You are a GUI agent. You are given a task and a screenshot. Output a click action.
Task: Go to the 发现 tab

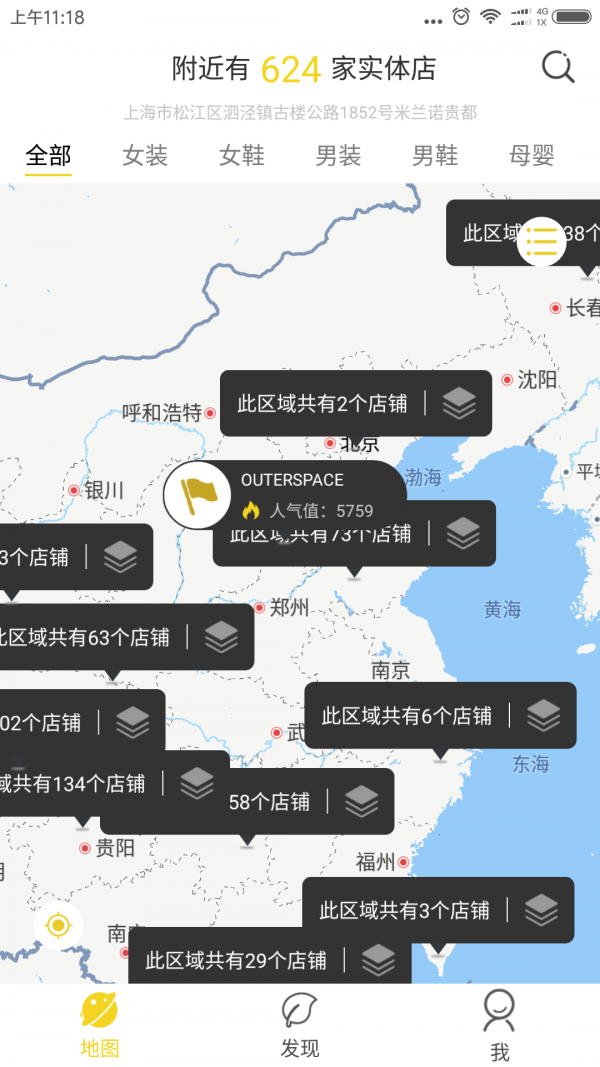coord(299,1026)
